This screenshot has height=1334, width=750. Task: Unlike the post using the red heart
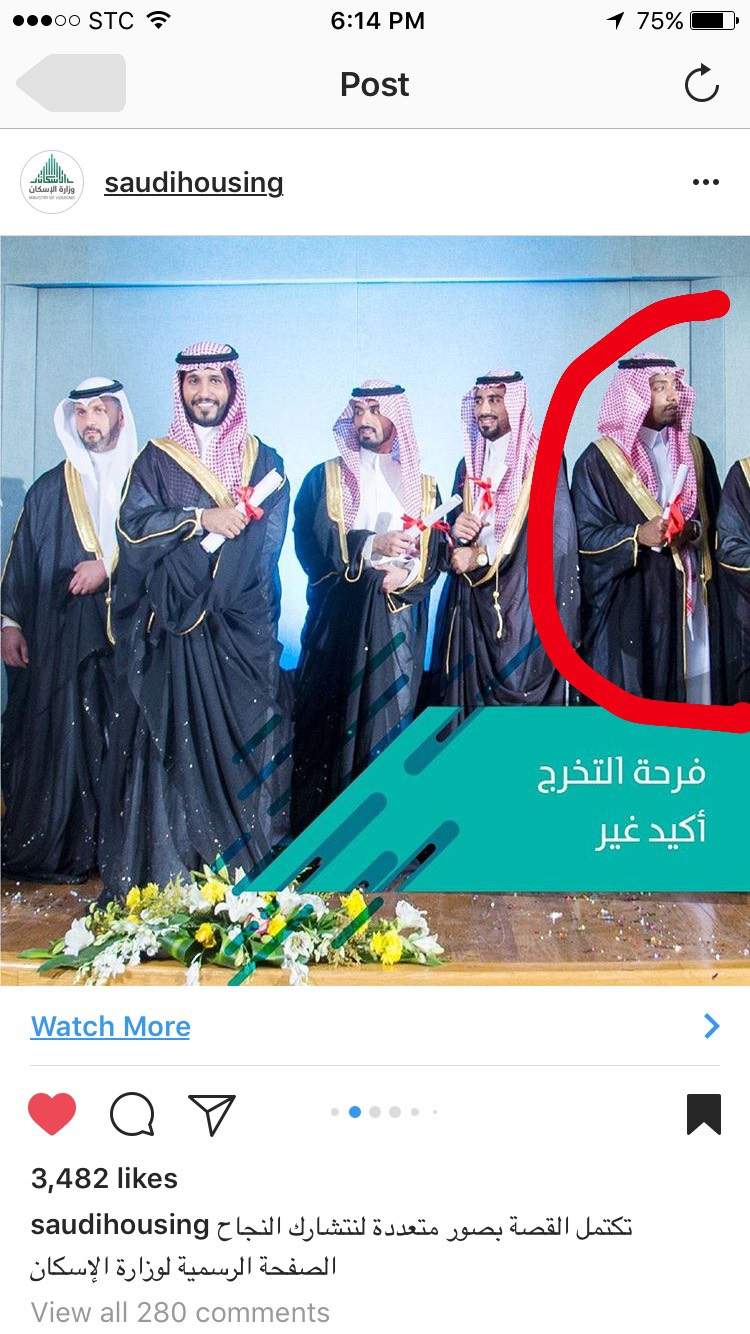click(x=52, y=1113)
